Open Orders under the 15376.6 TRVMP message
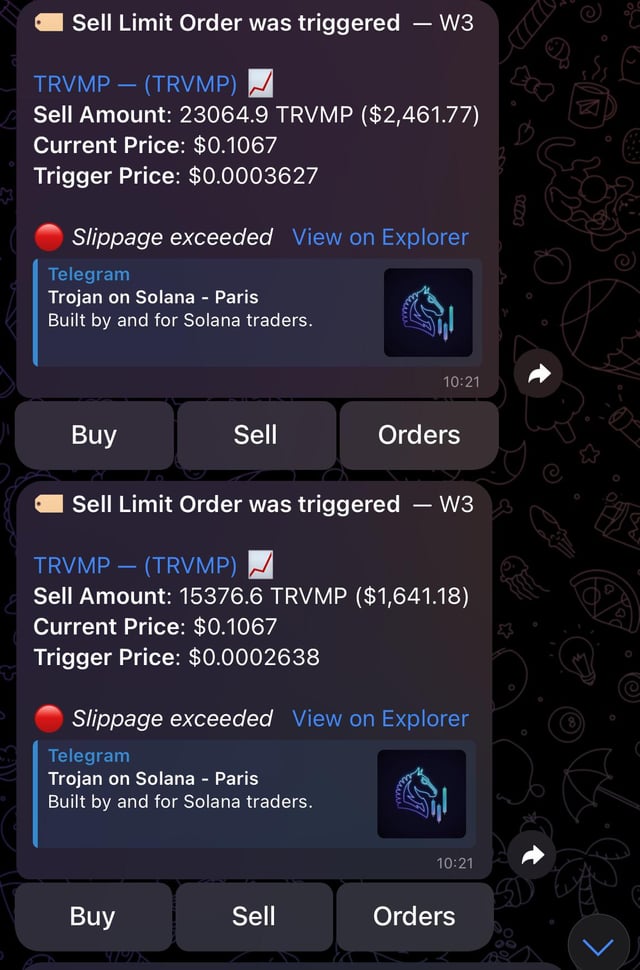Screen dimensions: 640x970 [414, 916]
